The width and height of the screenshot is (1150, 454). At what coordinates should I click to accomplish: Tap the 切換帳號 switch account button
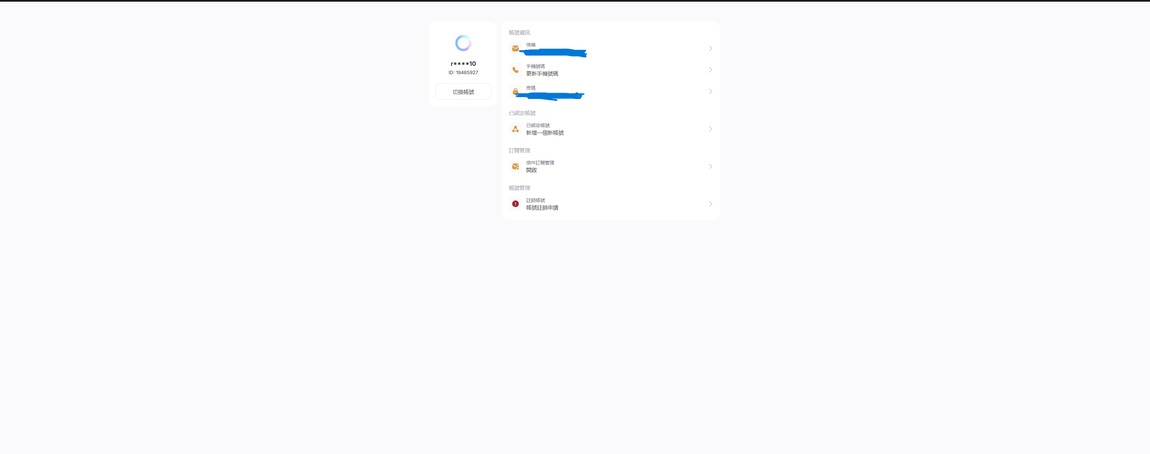(x=463, y=92)
